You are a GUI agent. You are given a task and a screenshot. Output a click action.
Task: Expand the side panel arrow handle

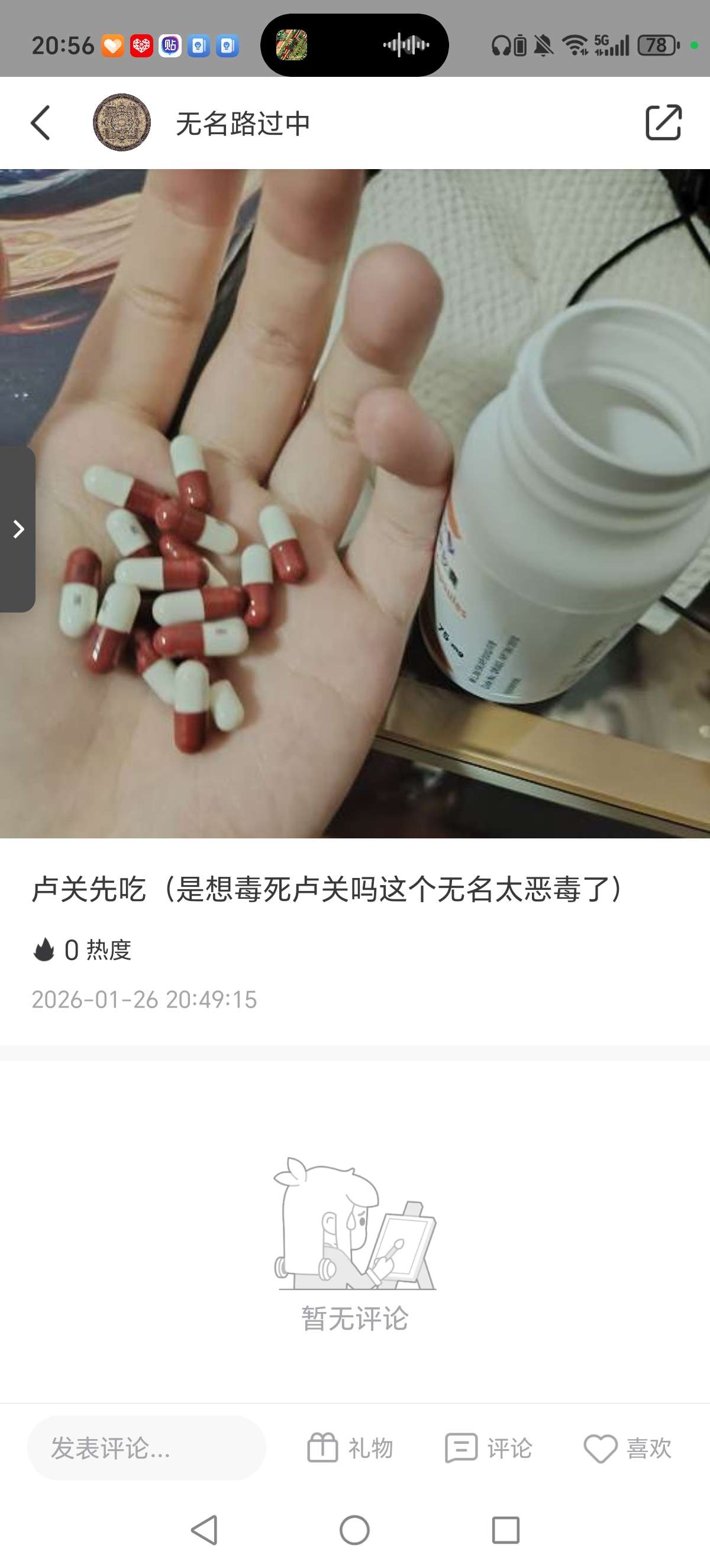pos(18,529)
